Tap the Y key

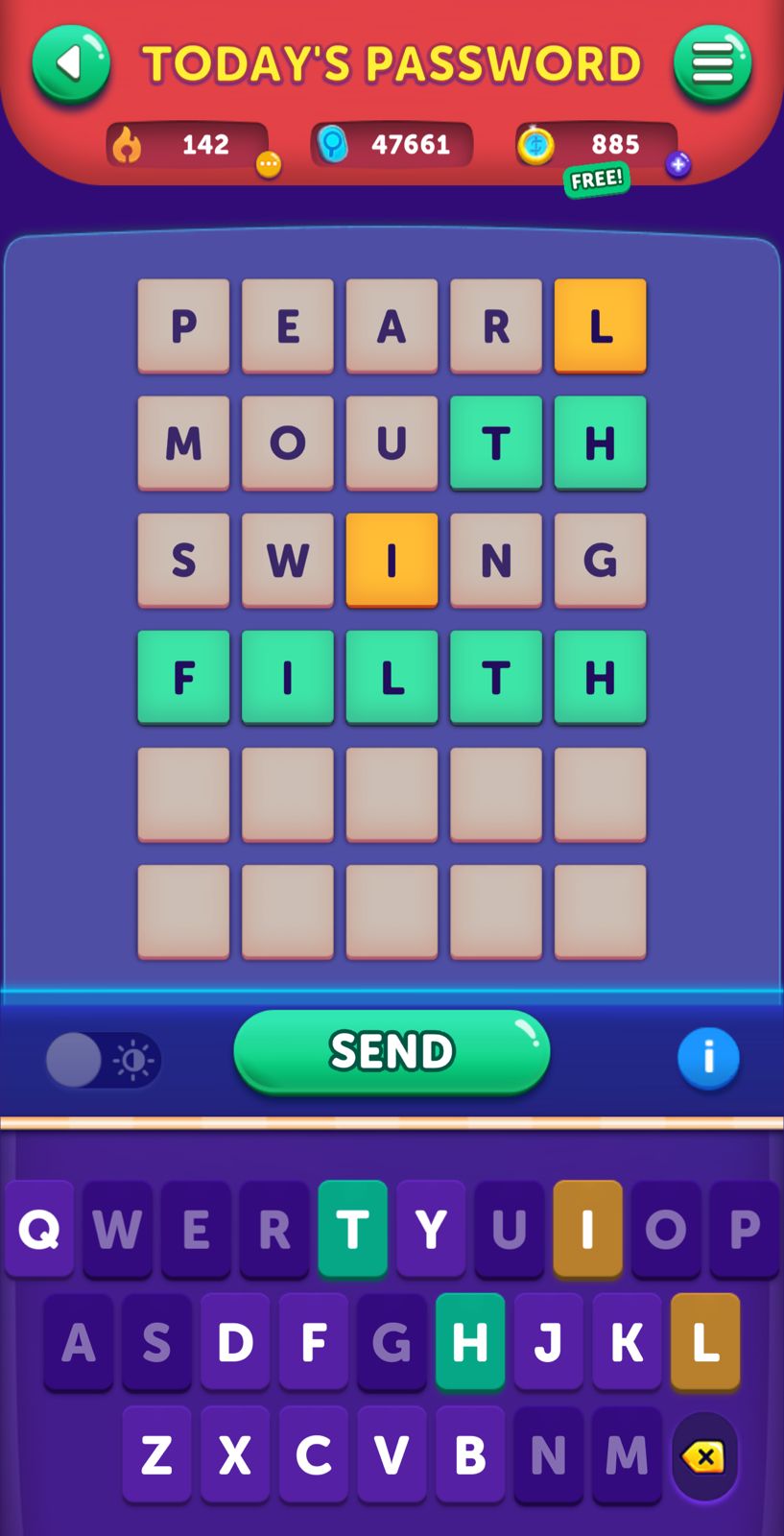coord(431,1228)
